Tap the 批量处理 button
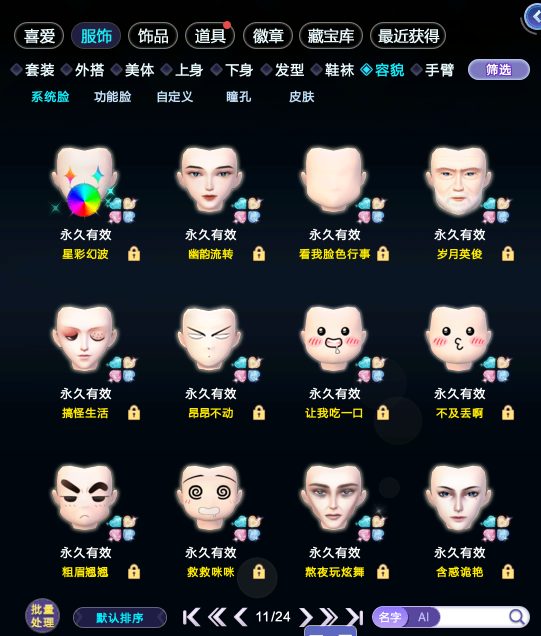This screenshot has height=636, width=541. click(x=43, y=616)
